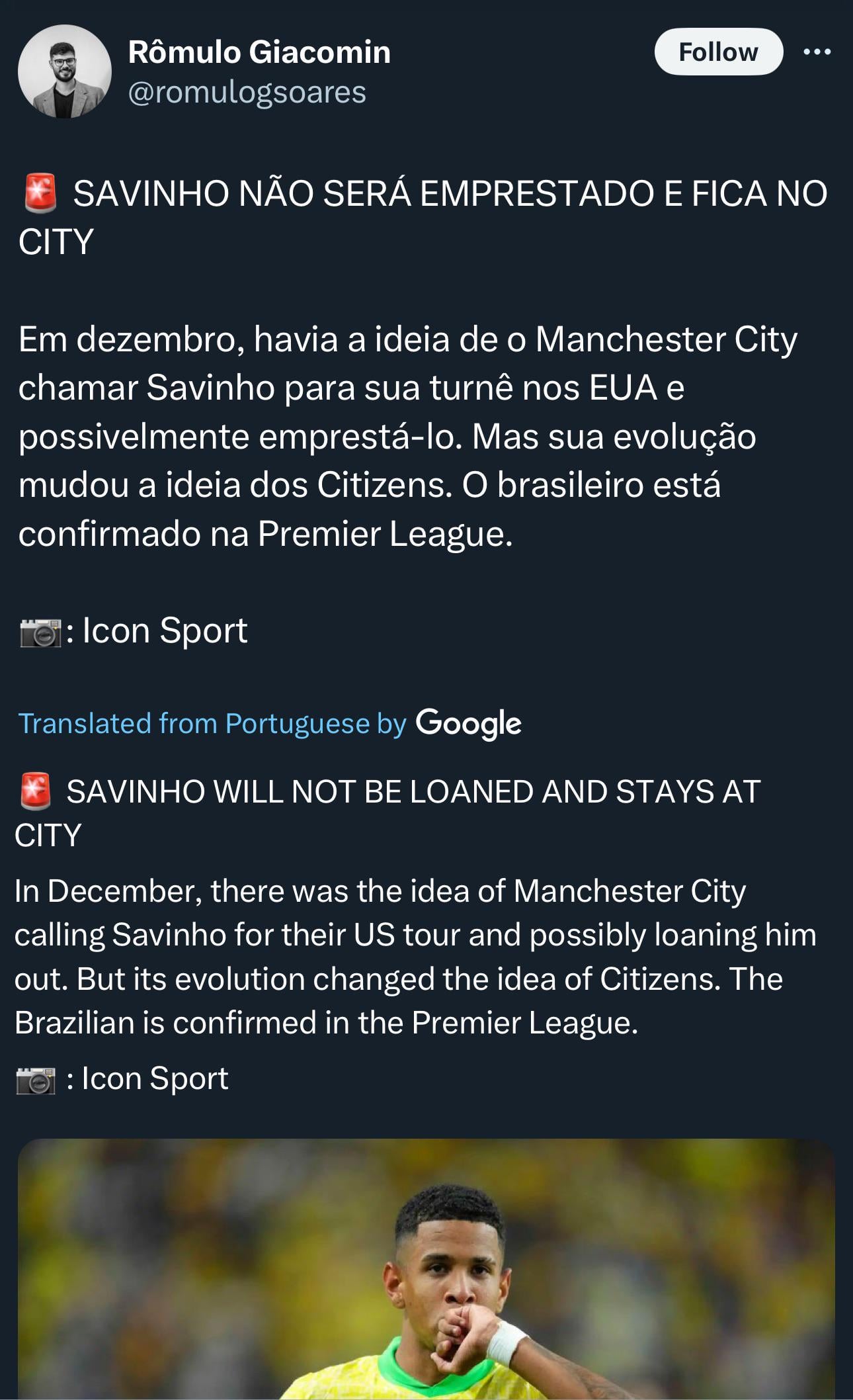Follow Rômulo Giacomin
The width and height of the screenshot is (853, 1400).
coord(718,52)
